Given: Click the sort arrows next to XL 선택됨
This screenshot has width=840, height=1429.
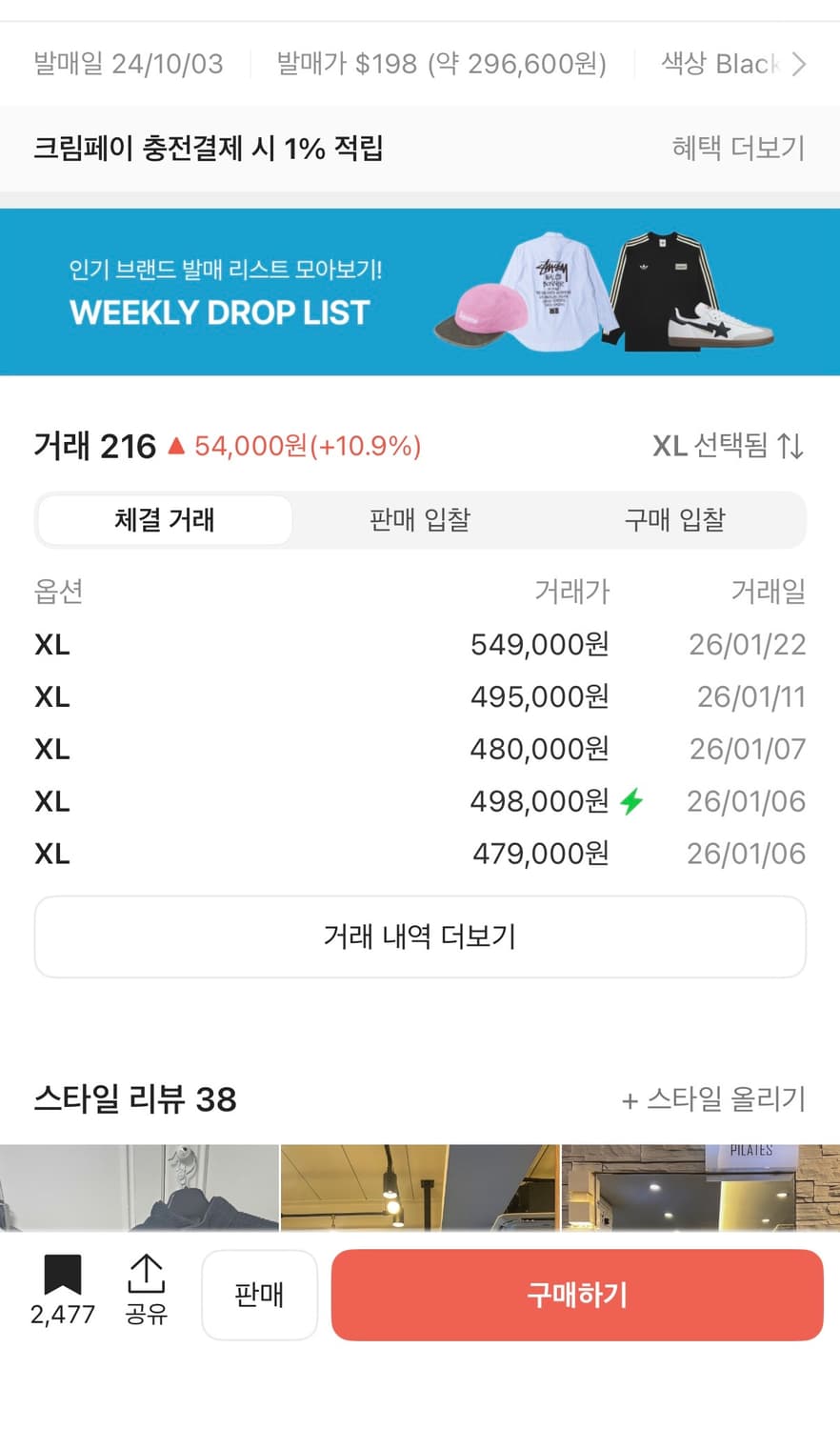Looking at the screenshot, I should coord(791,446).
